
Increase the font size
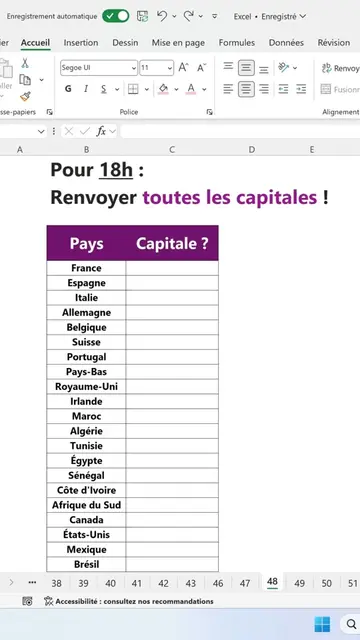183,68
